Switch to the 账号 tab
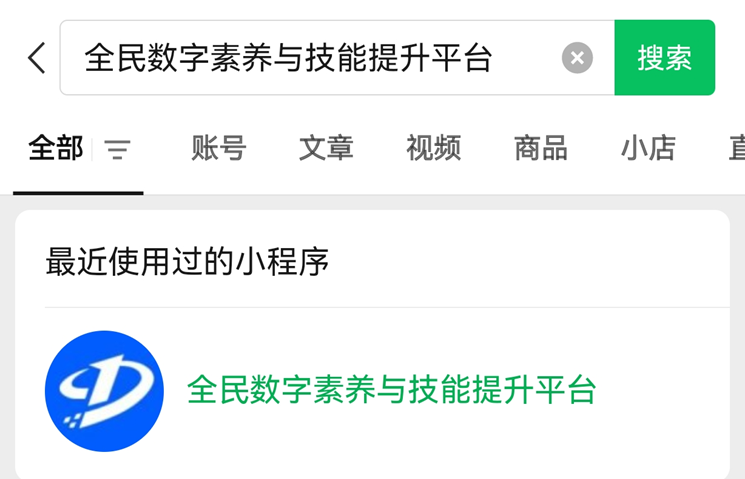Viewport: 745px width, 479px height. click(219, 149)
